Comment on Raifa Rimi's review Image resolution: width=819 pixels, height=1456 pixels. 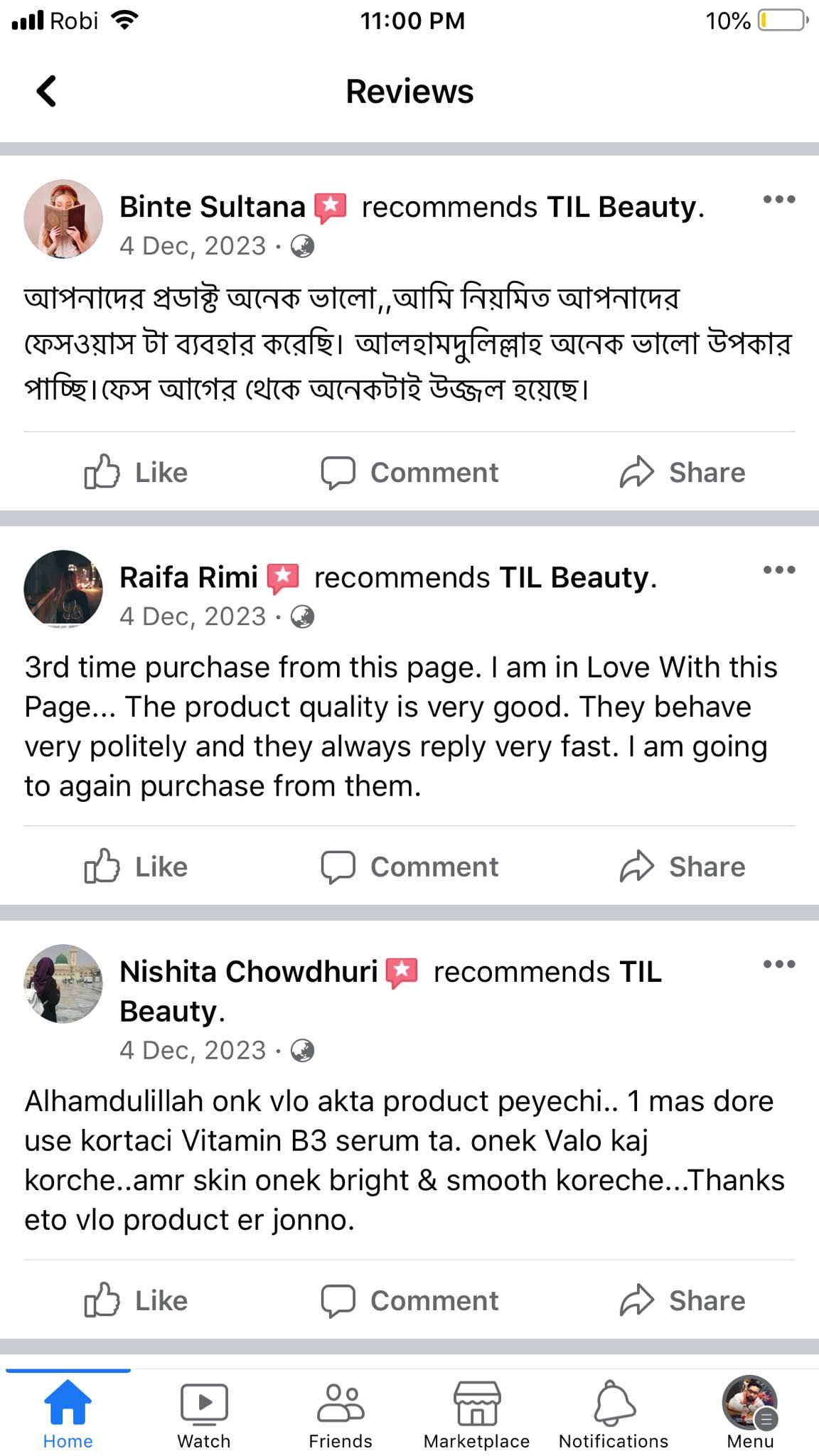(x=409, y=867)
